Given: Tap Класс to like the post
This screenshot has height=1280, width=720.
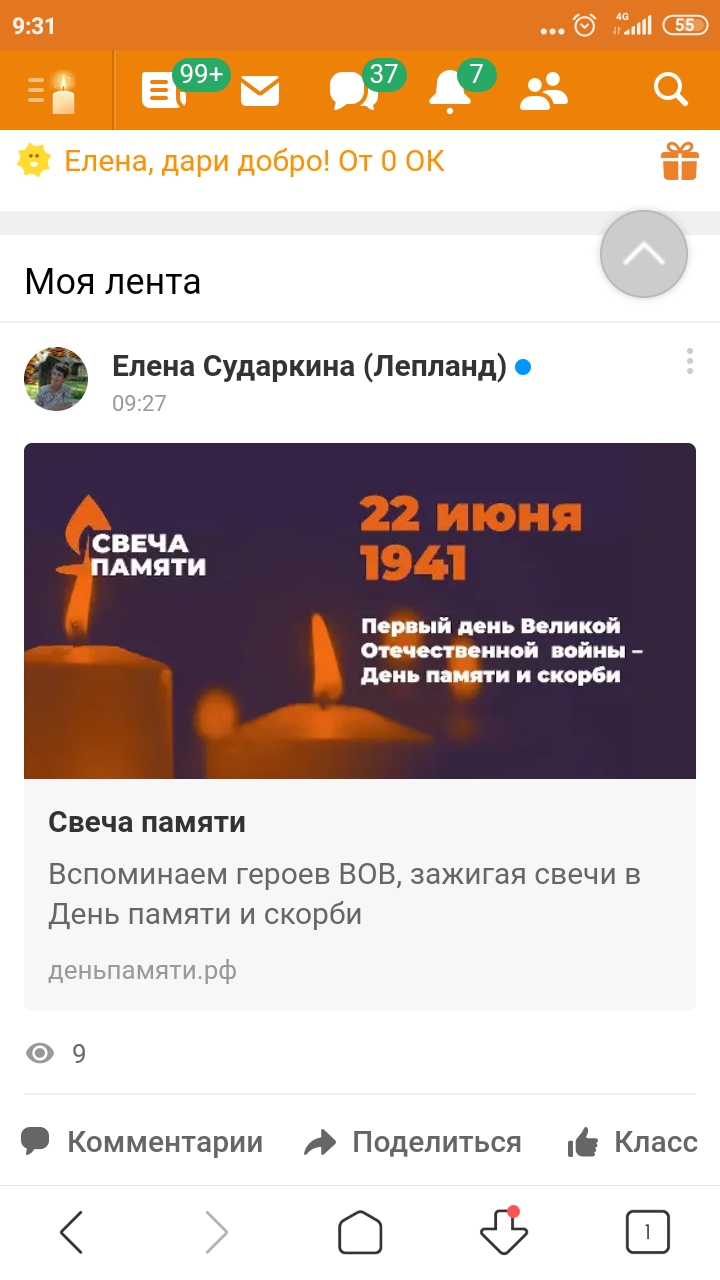Looking at the screenshot, I should pos(632,1142).
